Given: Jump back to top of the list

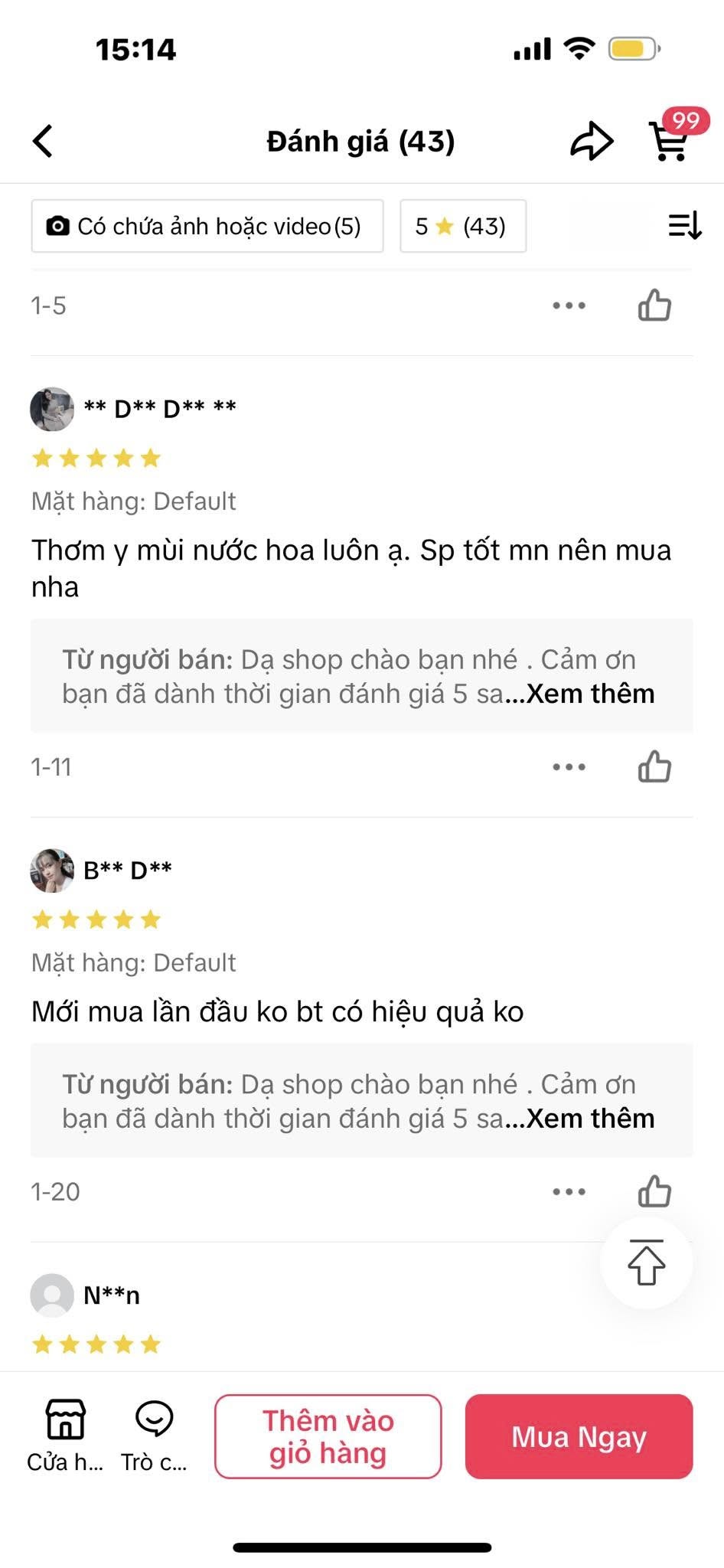Looking at the screenshot, I should pos(646,1263).
